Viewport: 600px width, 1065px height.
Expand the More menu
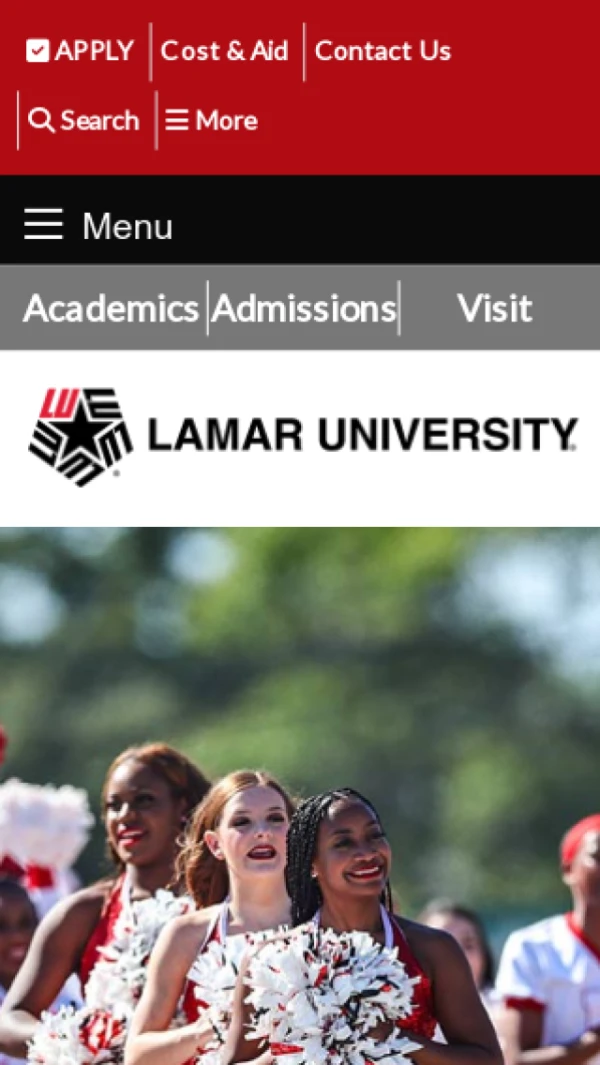[211, 121]
